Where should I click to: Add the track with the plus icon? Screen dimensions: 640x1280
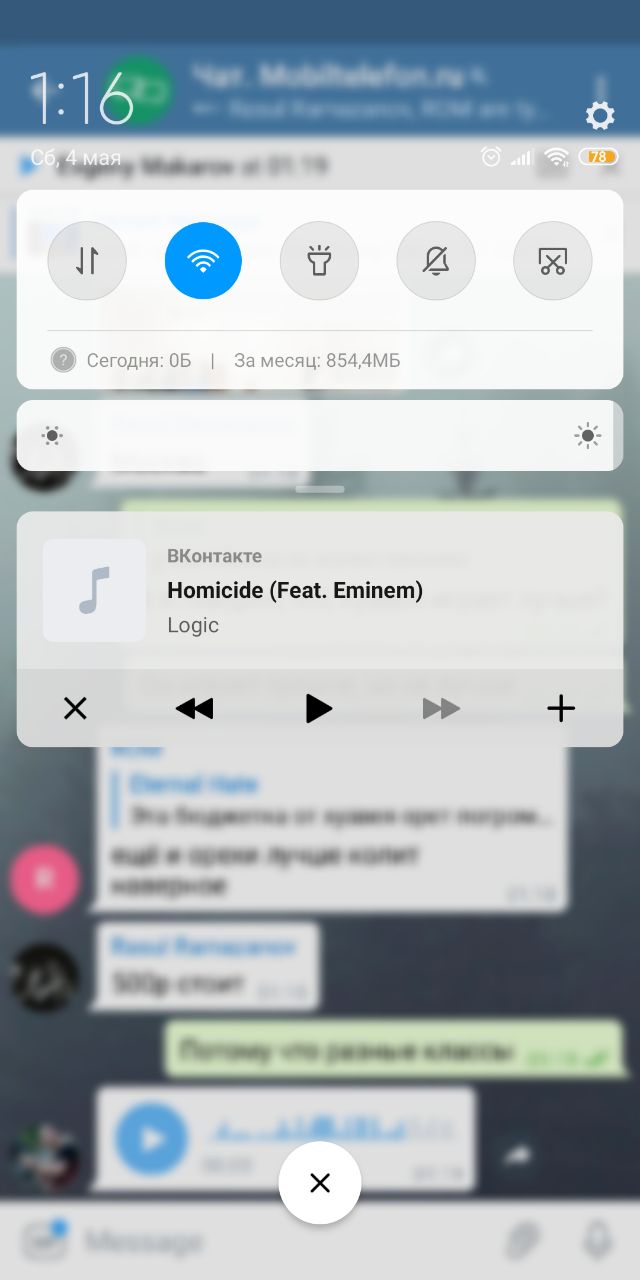point(561,709)
